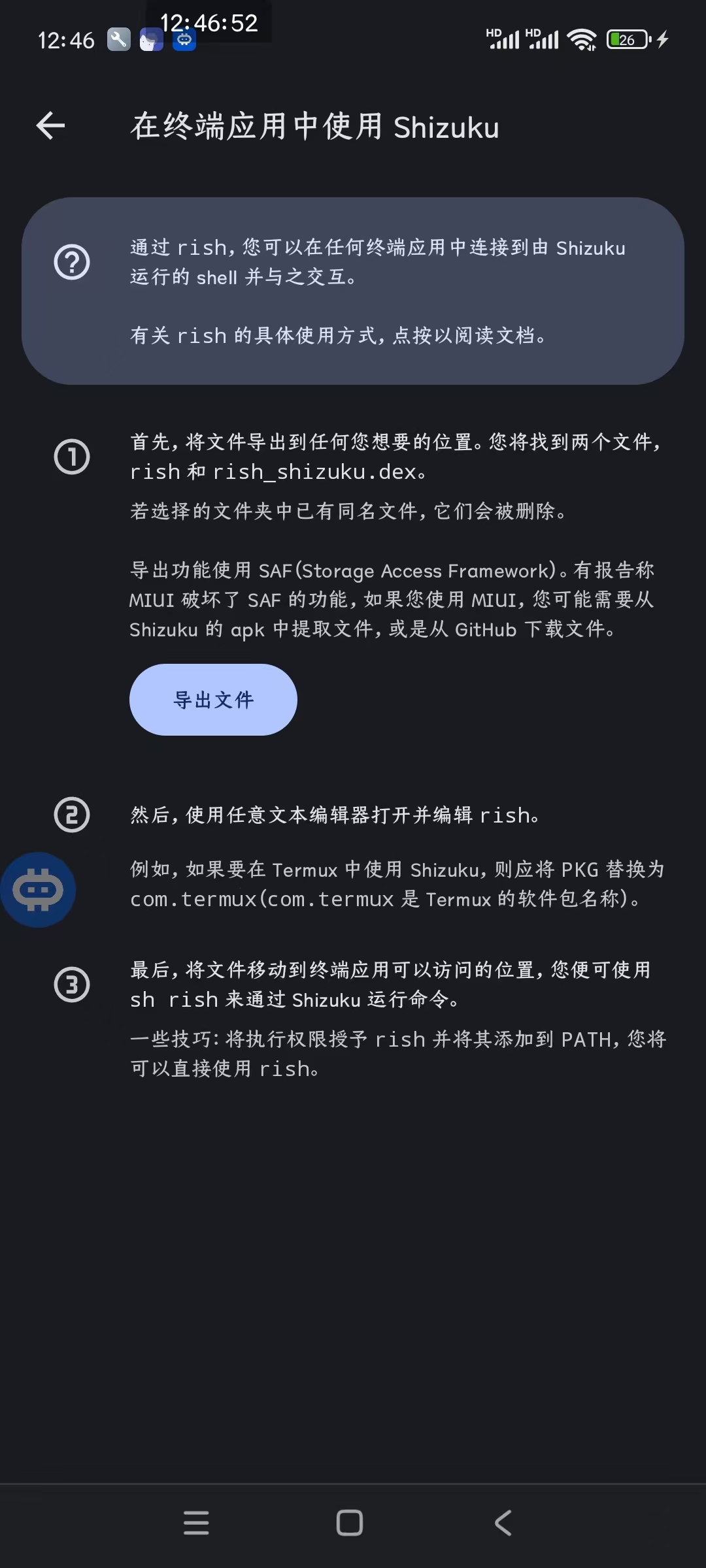
Task: Open the rish documentation info card
Action: point(353,291)
